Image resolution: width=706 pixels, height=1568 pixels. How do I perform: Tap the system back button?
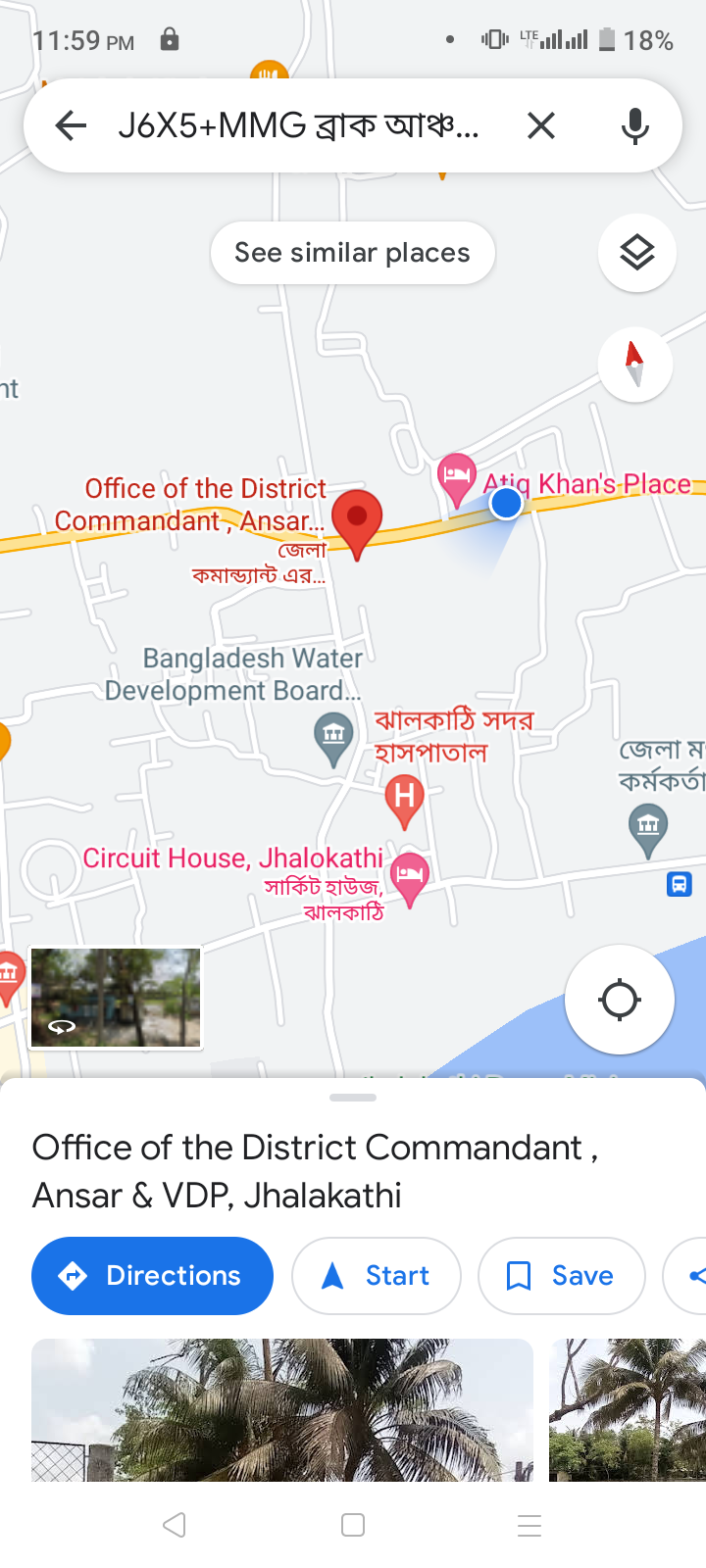click(x=175, y=1525)
